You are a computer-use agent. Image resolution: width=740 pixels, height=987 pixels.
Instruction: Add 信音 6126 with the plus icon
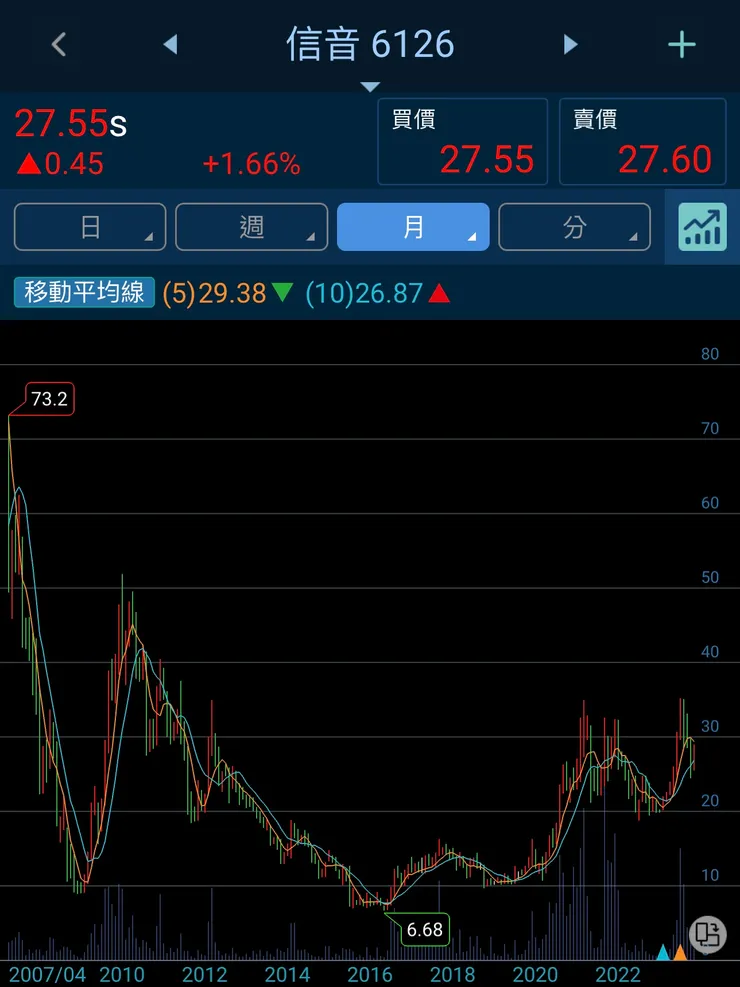(x=682, y=44)
